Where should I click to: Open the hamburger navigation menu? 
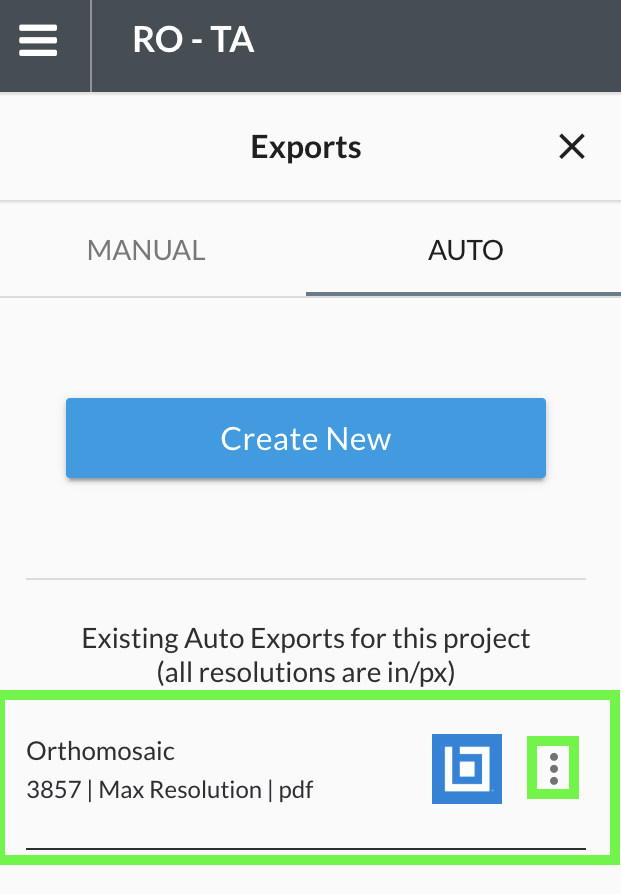pyautogui.click(x=38, y=41)
